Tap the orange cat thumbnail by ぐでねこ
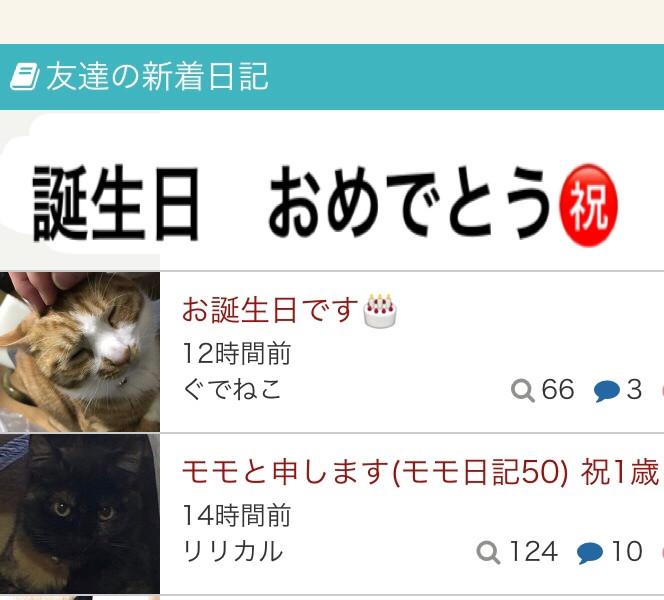 click(80, 352)
